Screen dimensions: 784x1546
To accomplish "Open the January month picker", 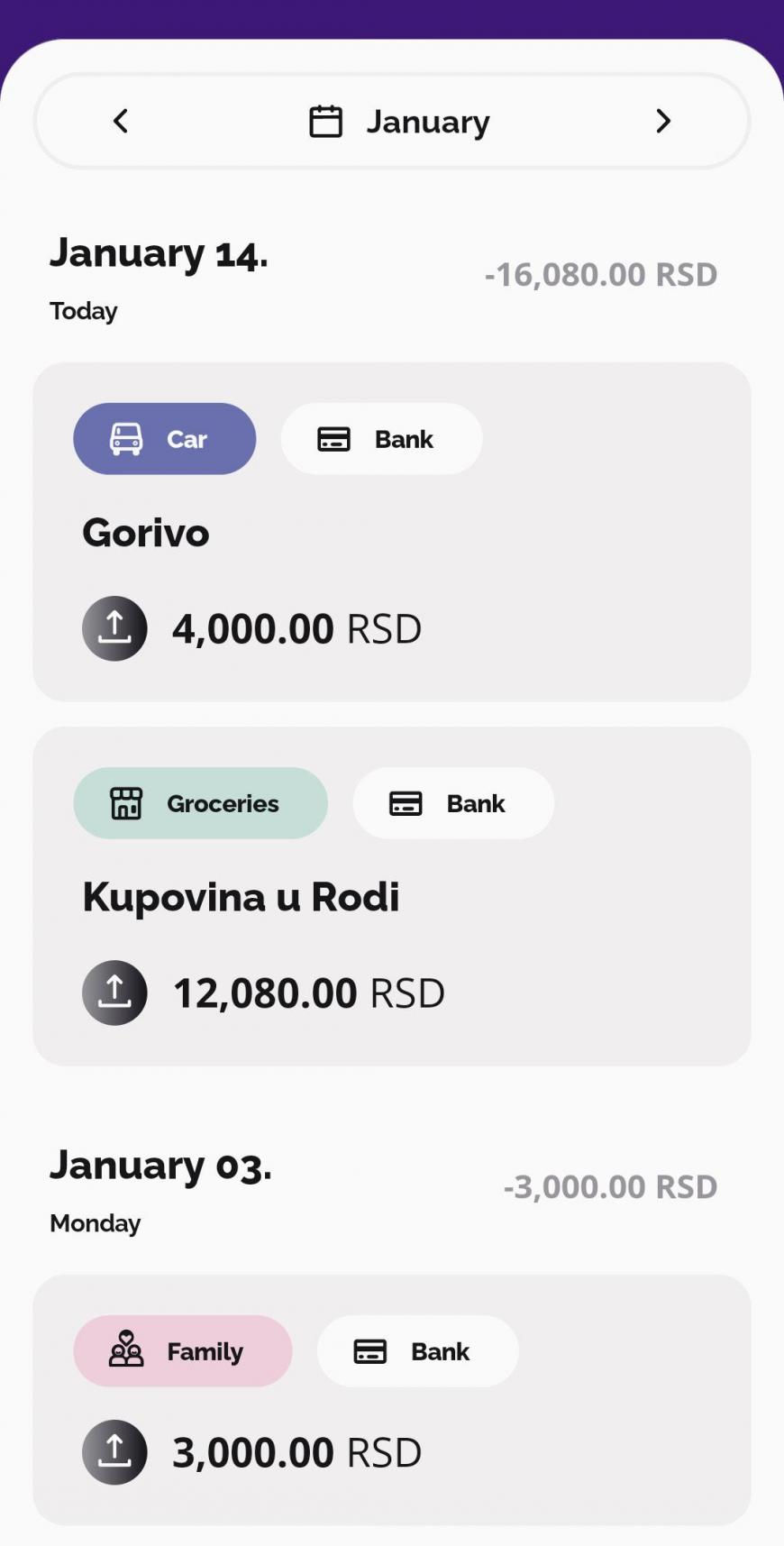I will coord(400,121).
